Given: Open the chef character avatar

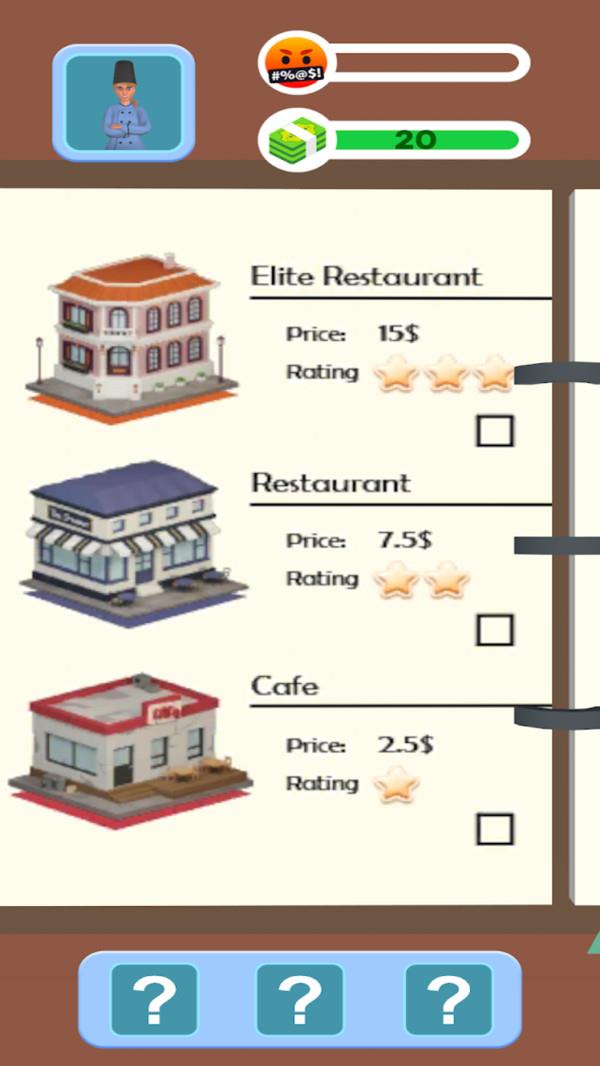Looking at the screenshot, I should (124, 103).
